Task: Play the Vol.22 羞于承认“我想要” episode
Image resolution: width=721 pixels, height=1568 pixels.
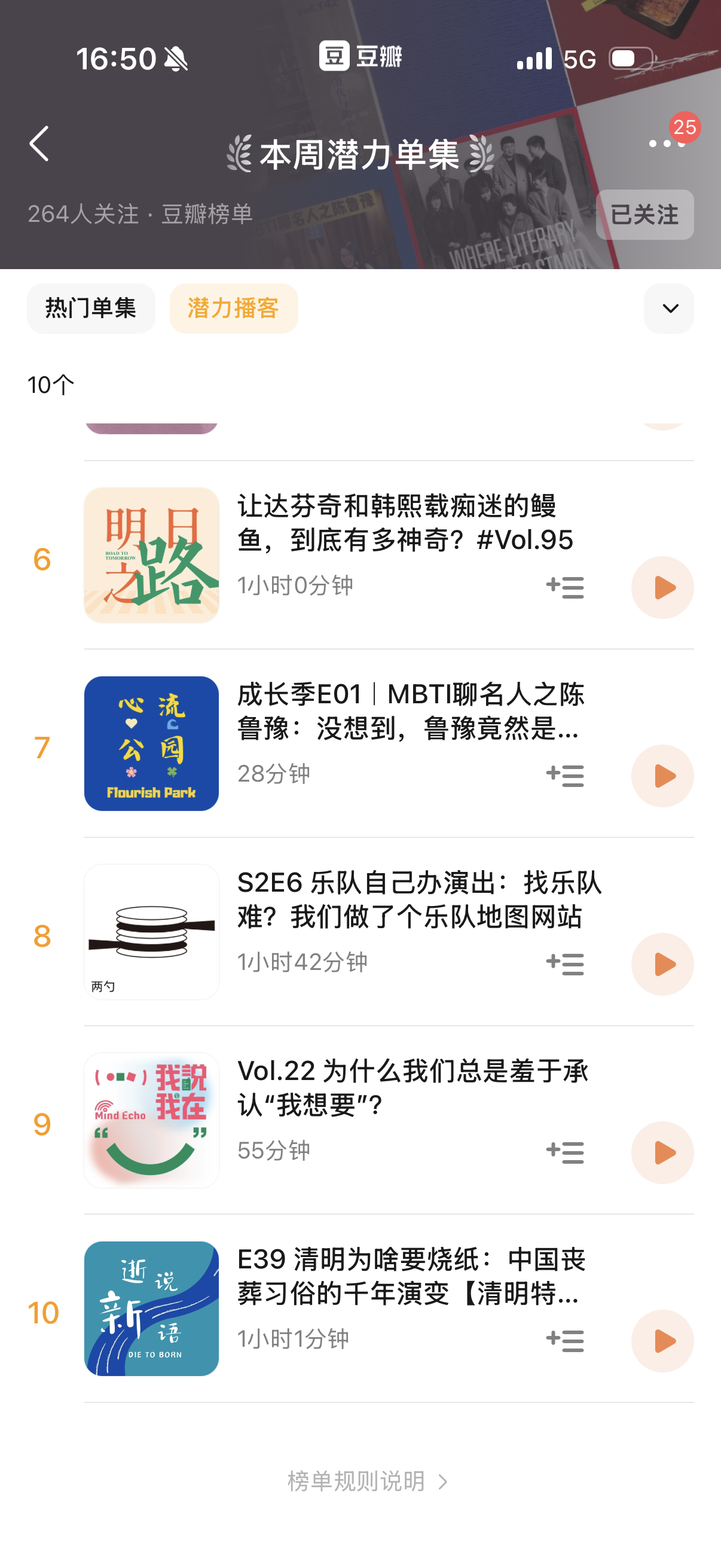Action: click(x=662, y=1153)
